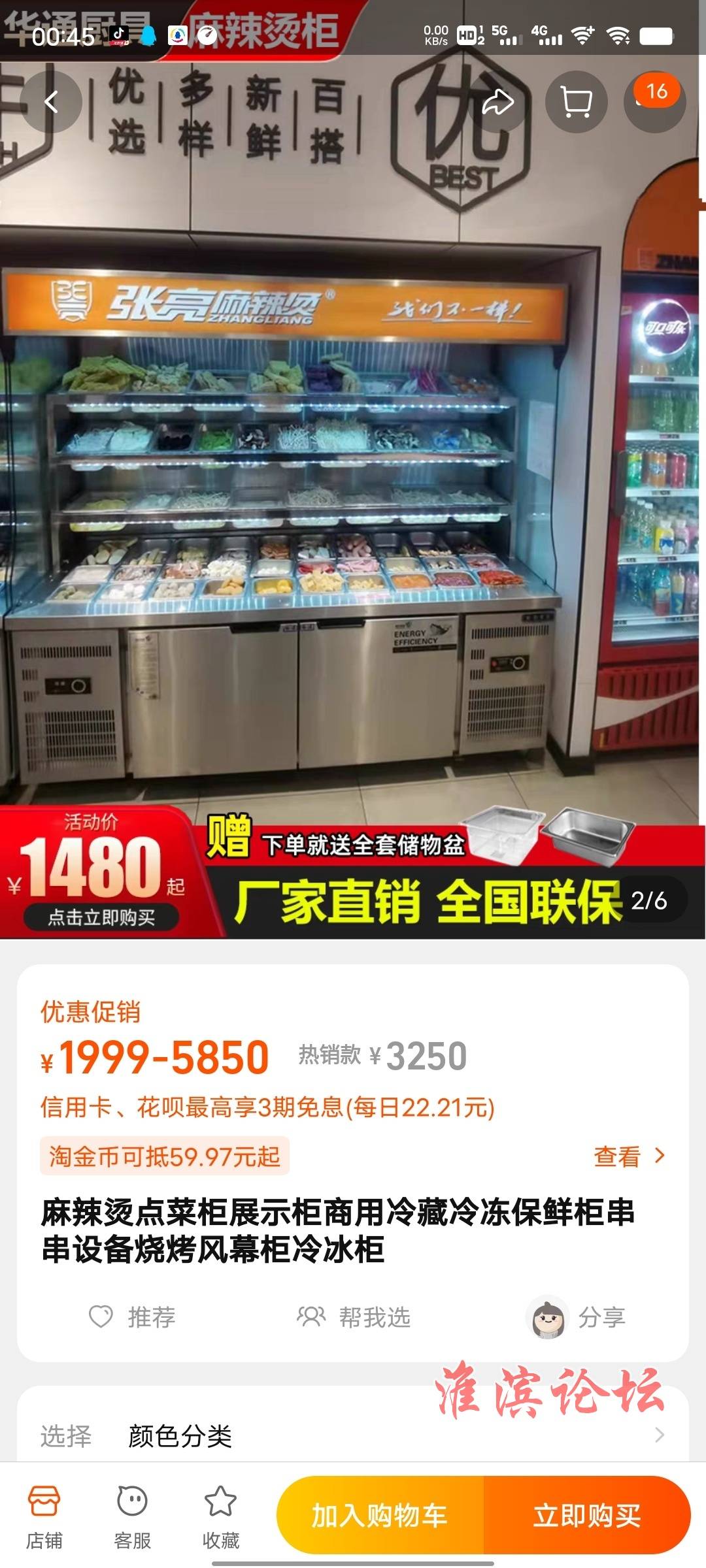Visit the 店铺 store page
706x1568 pixels.
(x=44, y=1517)
